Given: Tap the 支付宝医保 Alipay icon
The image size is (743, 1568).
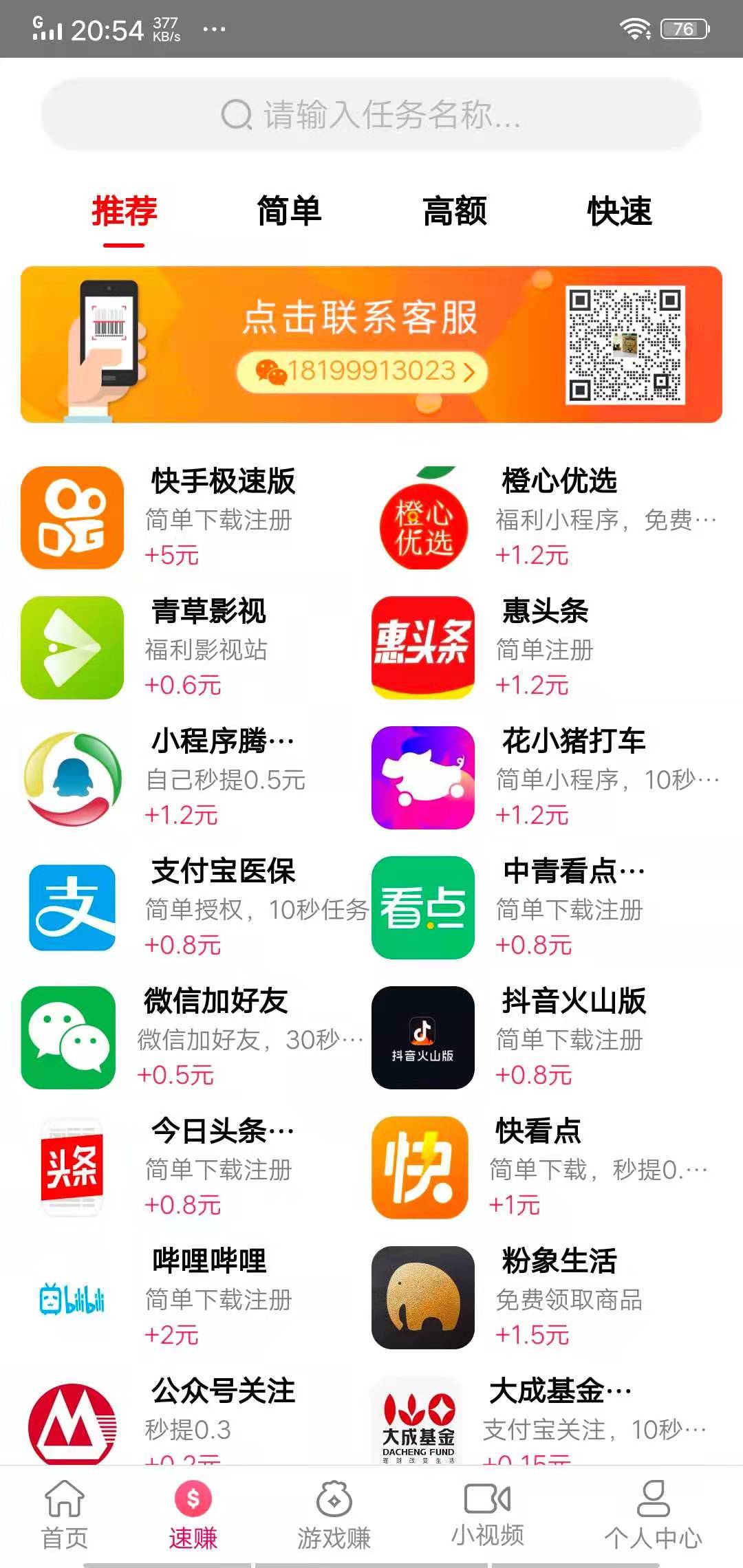Looking at the screenshot, I should pos(71,908).
